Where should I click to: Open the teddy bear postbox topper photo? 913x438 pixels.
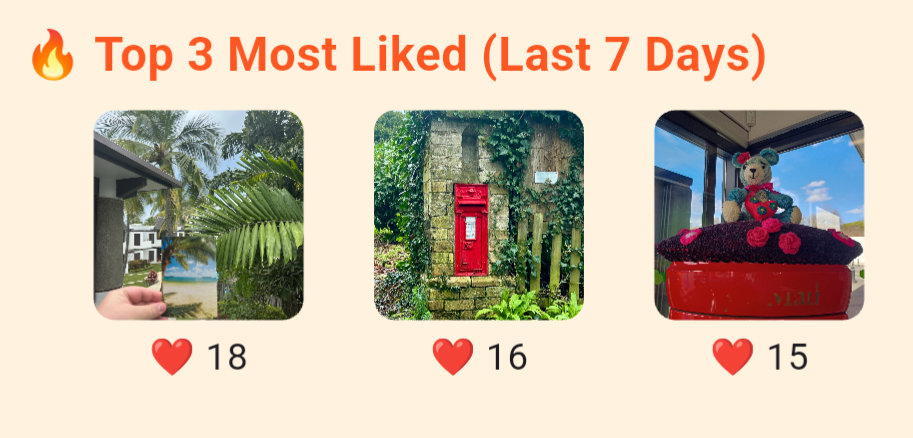pos(759,215)
